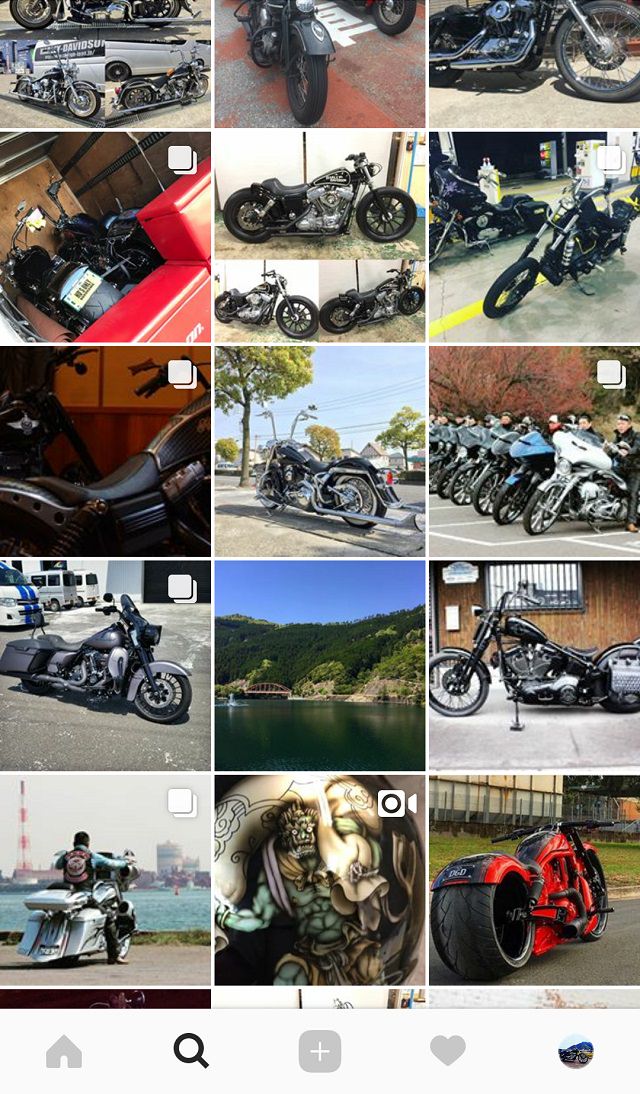Open the green demon artwork video post

(319, 880)
